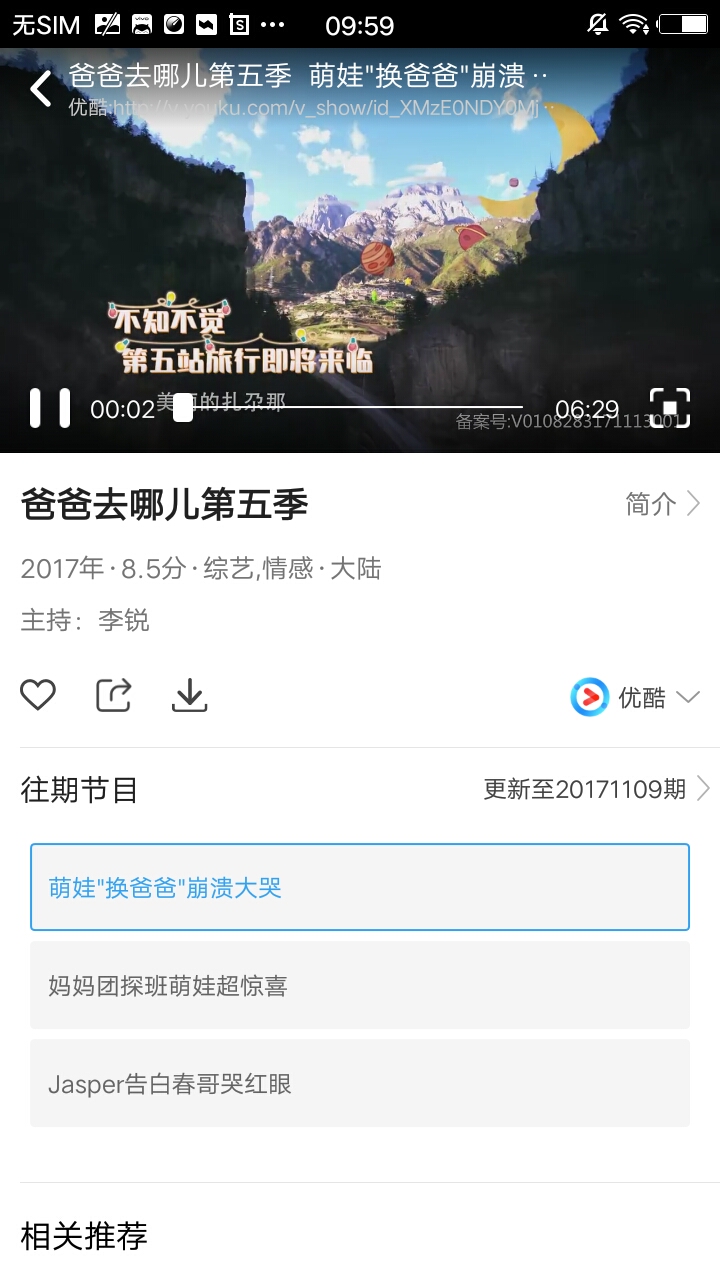
Task: Play the episode 妈妈团探班萌娃超惊喜
Action: [x=360, y=985]
